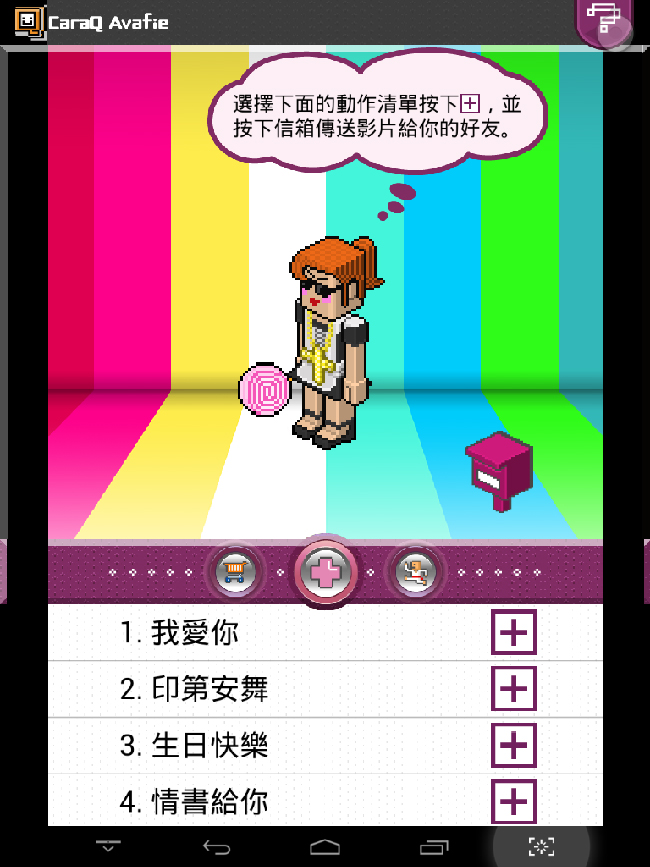
Task: Open the avatar character button
Action: pyautogui.click(x=412, y=573)
